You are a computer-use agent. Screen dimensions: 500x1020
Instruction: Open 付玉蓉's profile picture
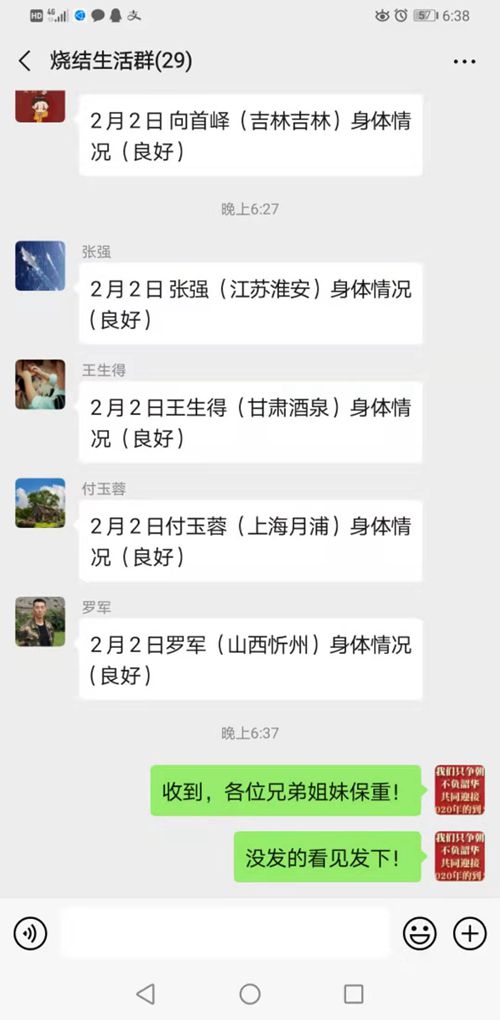pos(40,503)
